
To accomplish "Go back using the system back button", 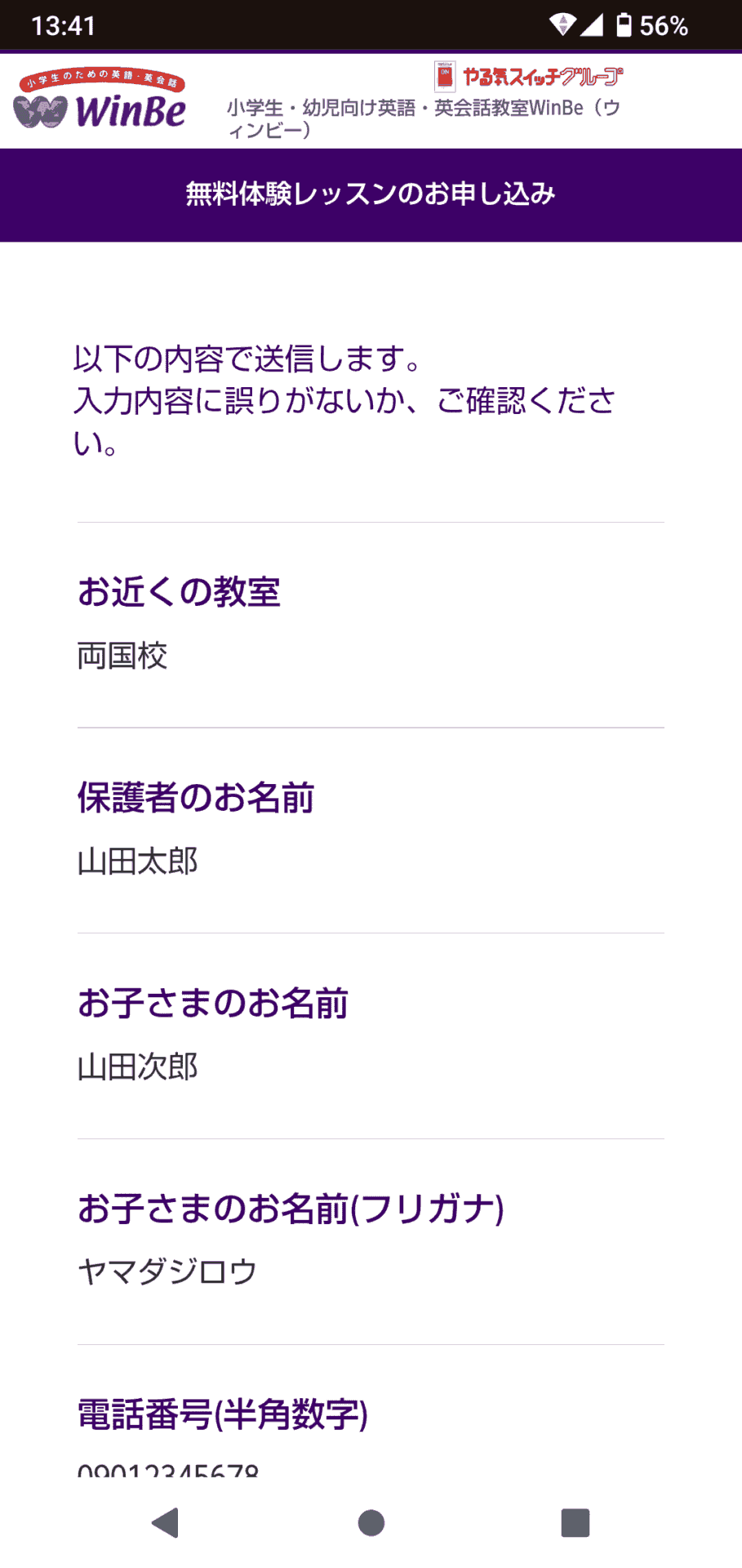I will coord(166,1522).
